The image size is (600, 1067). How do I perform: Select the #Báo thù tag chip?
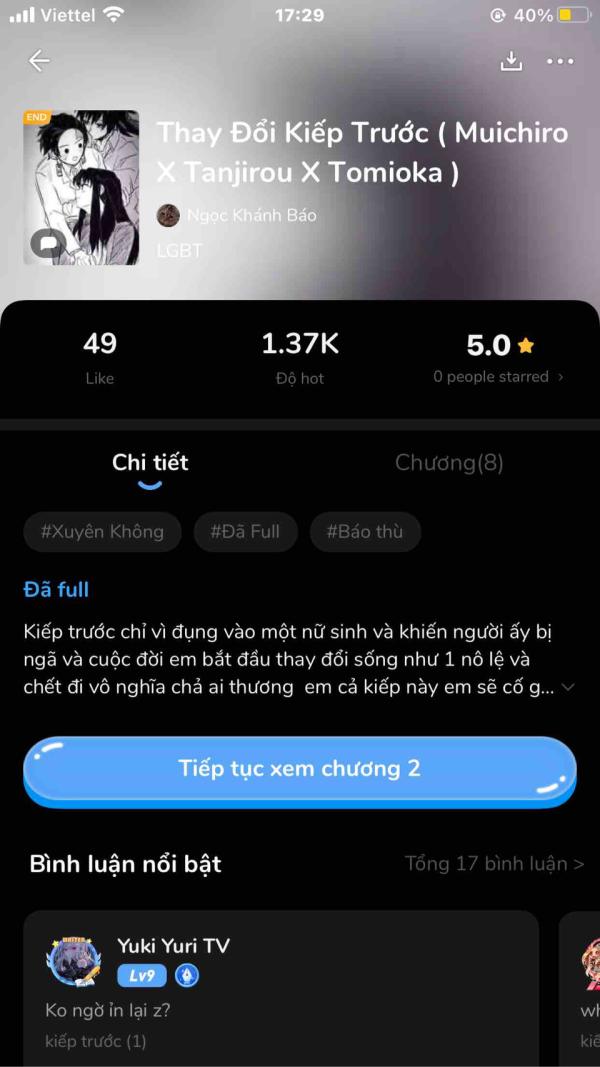365,532
